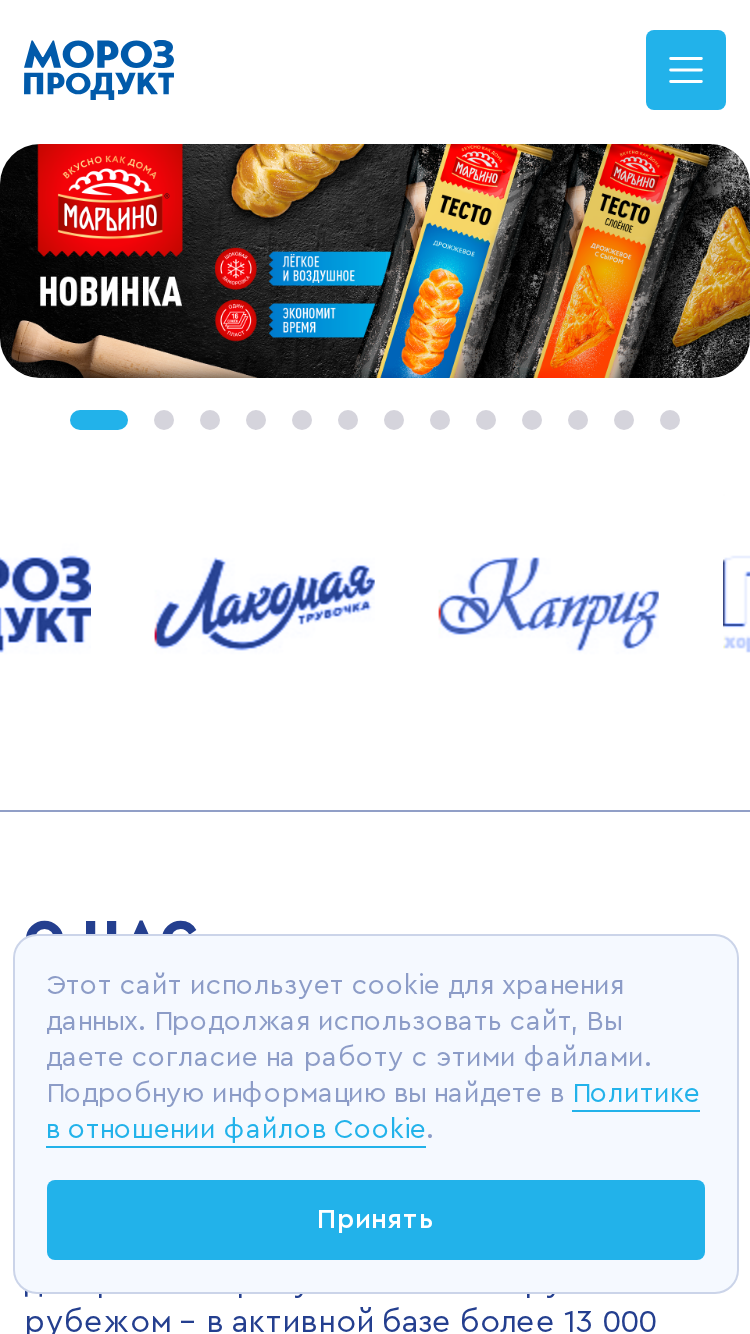Viewport: 750px width, 1334px height.
Task: Open the Каприз brand
Action: pos(548,603)
